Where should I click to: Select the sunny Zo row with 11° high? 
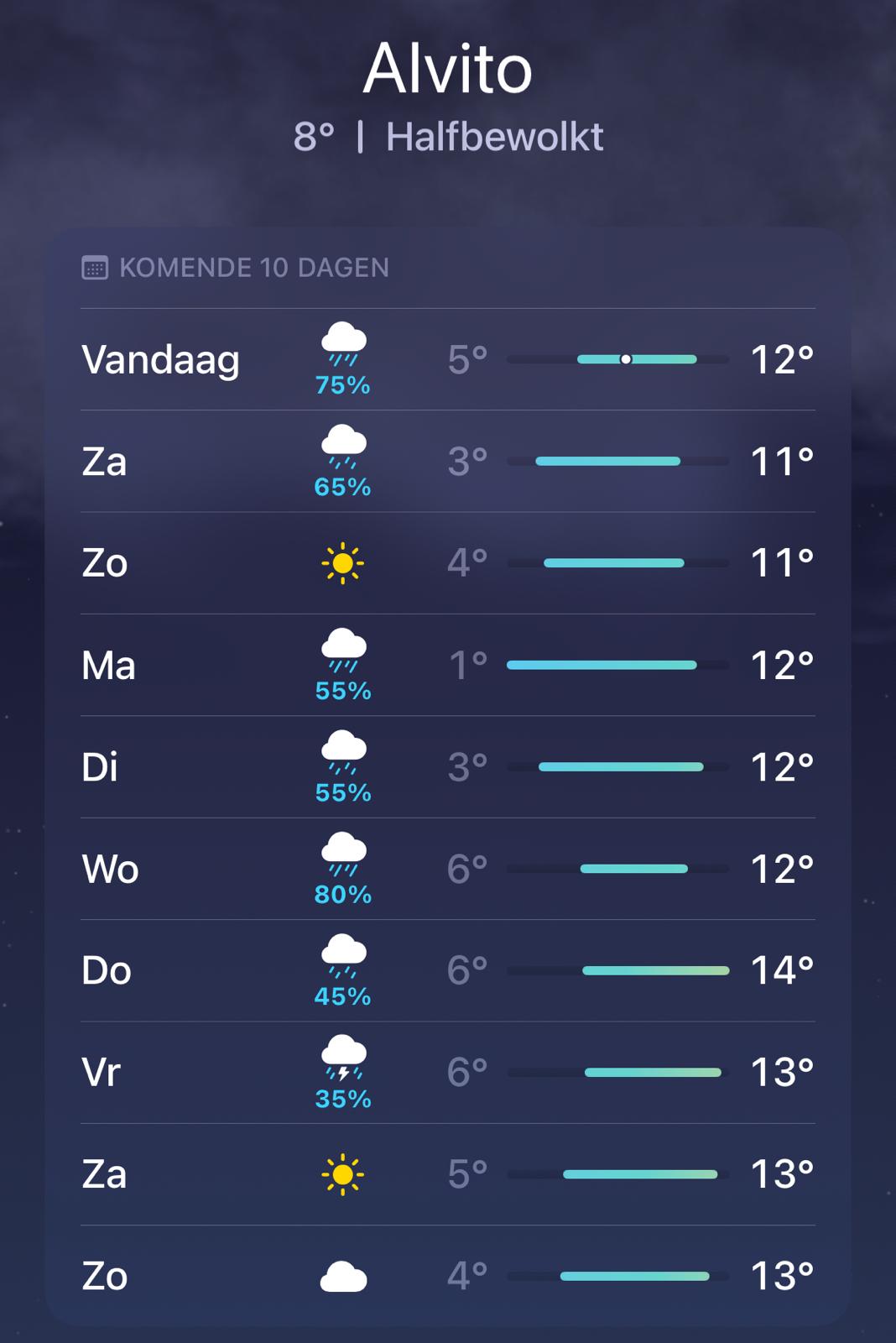pos(447,563)
